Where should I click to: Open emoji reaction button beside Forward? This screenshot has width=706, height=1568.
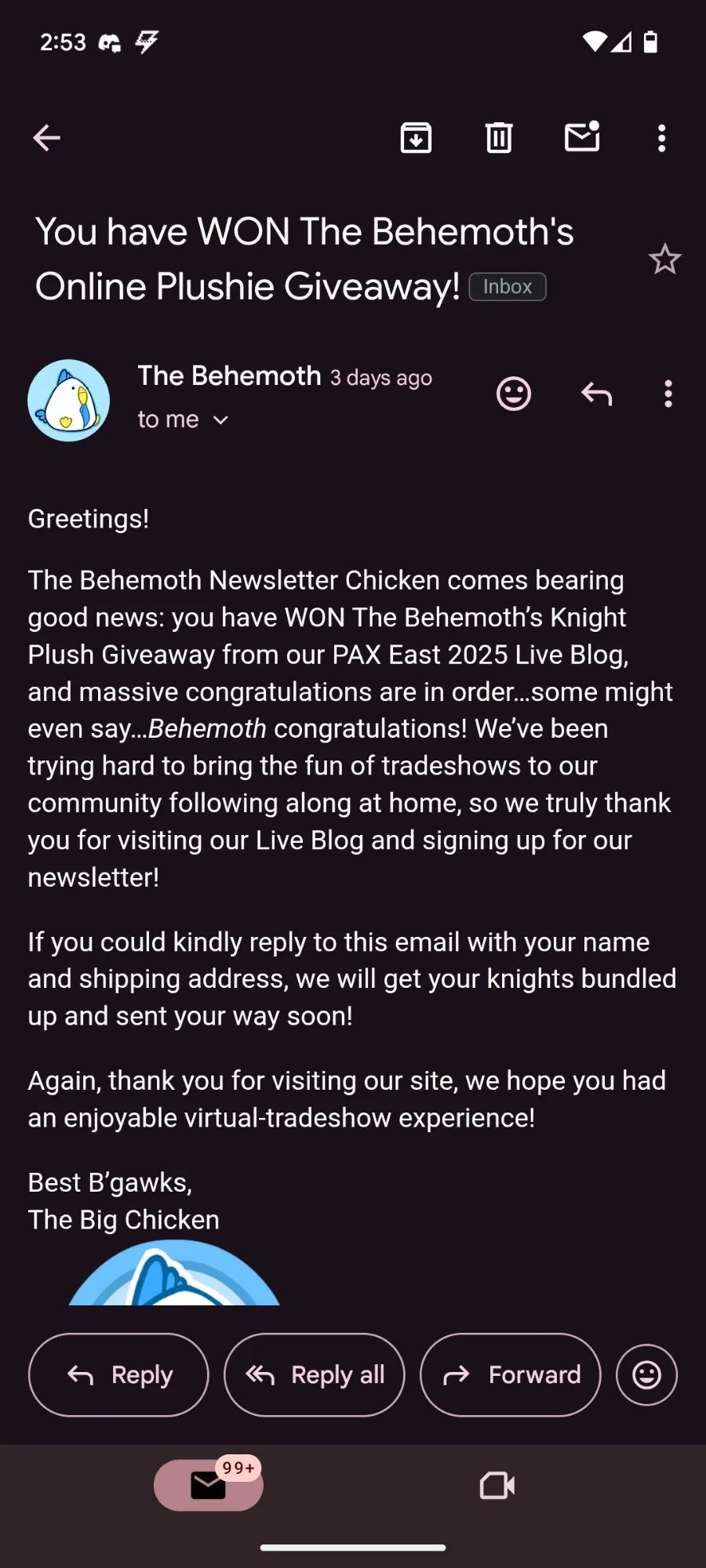(x=646, y=1374)
